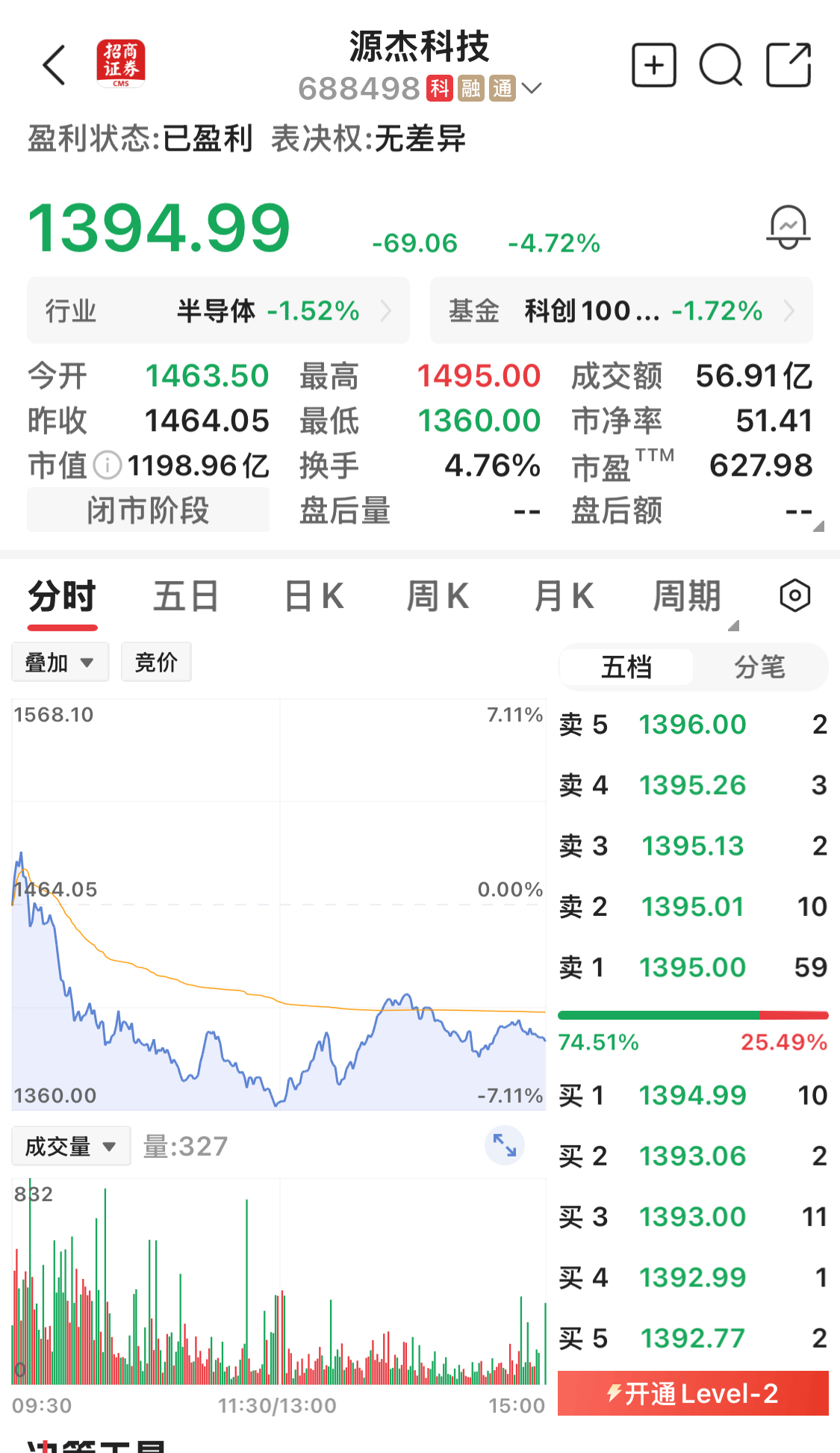Viewport: 840px width, 1453px height.
Task: Open the 半导体 industry card
Action: pos(218,311)
